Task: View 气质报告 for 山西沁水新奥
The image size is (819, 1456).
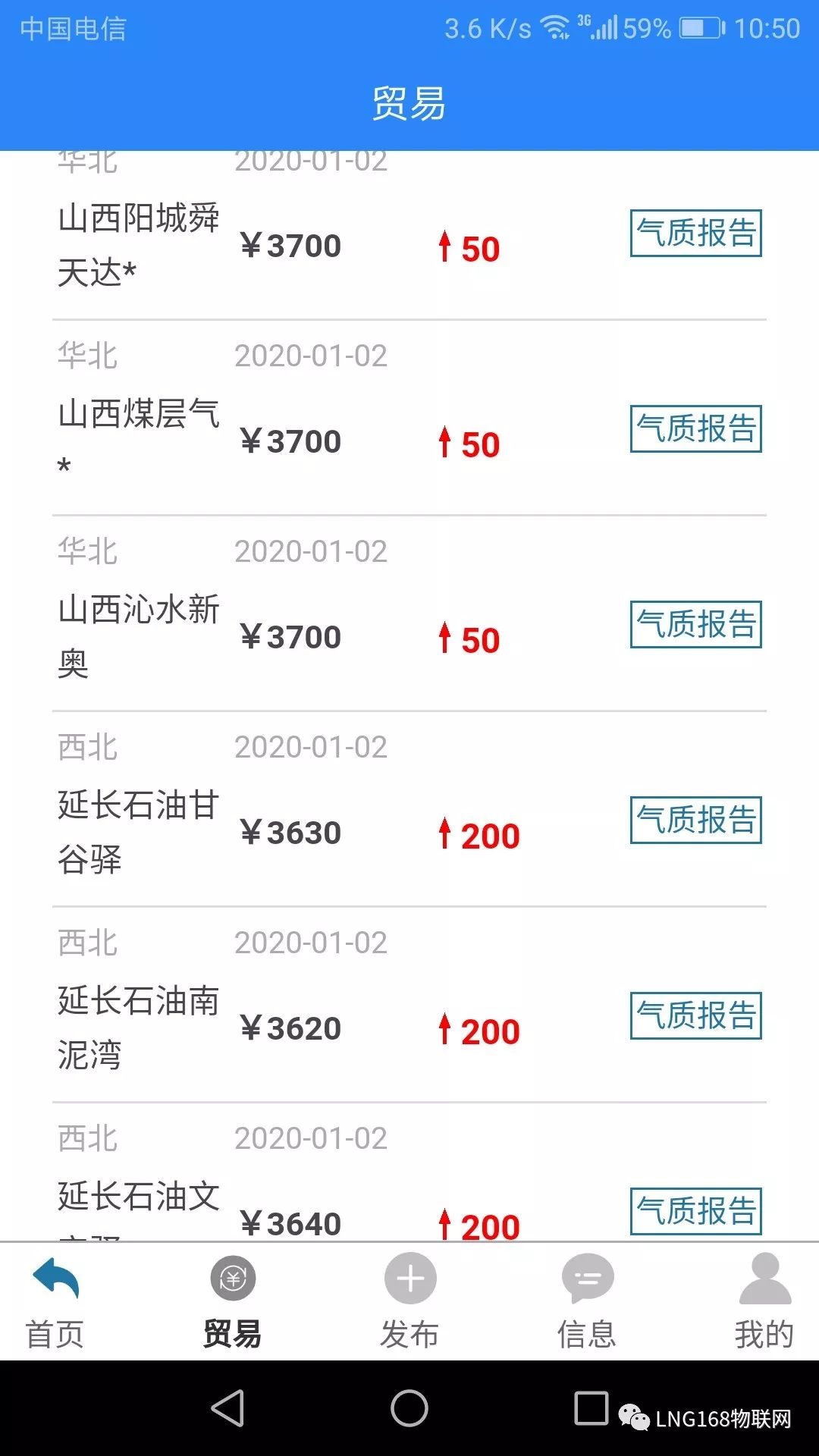Action: click(x=695, y=624)
